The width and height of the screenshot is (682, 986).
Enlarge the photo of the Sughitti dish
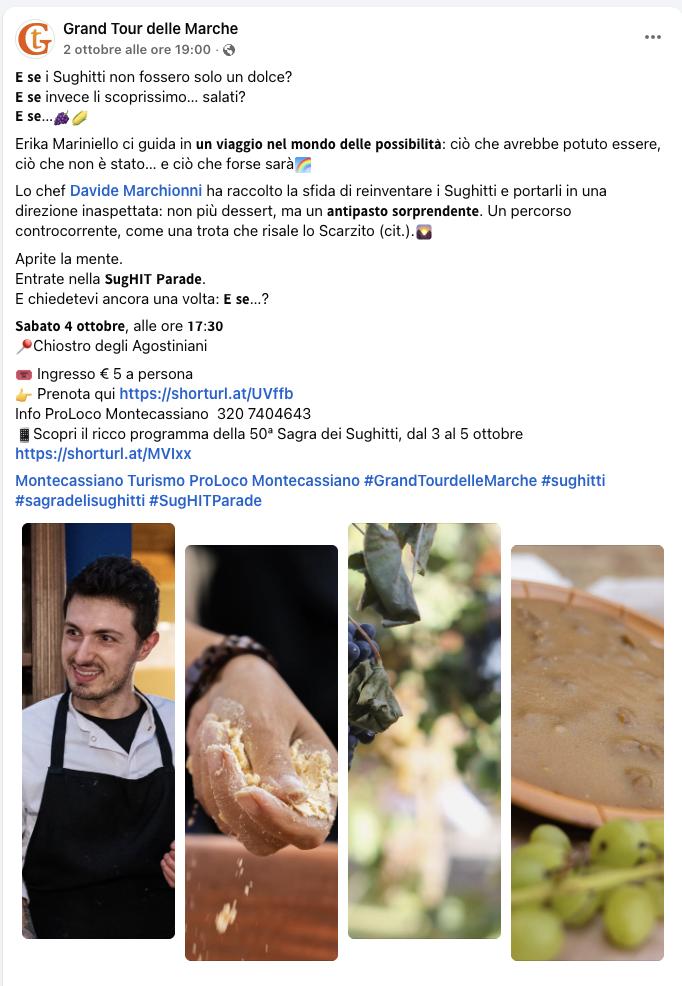click(587, 752)
